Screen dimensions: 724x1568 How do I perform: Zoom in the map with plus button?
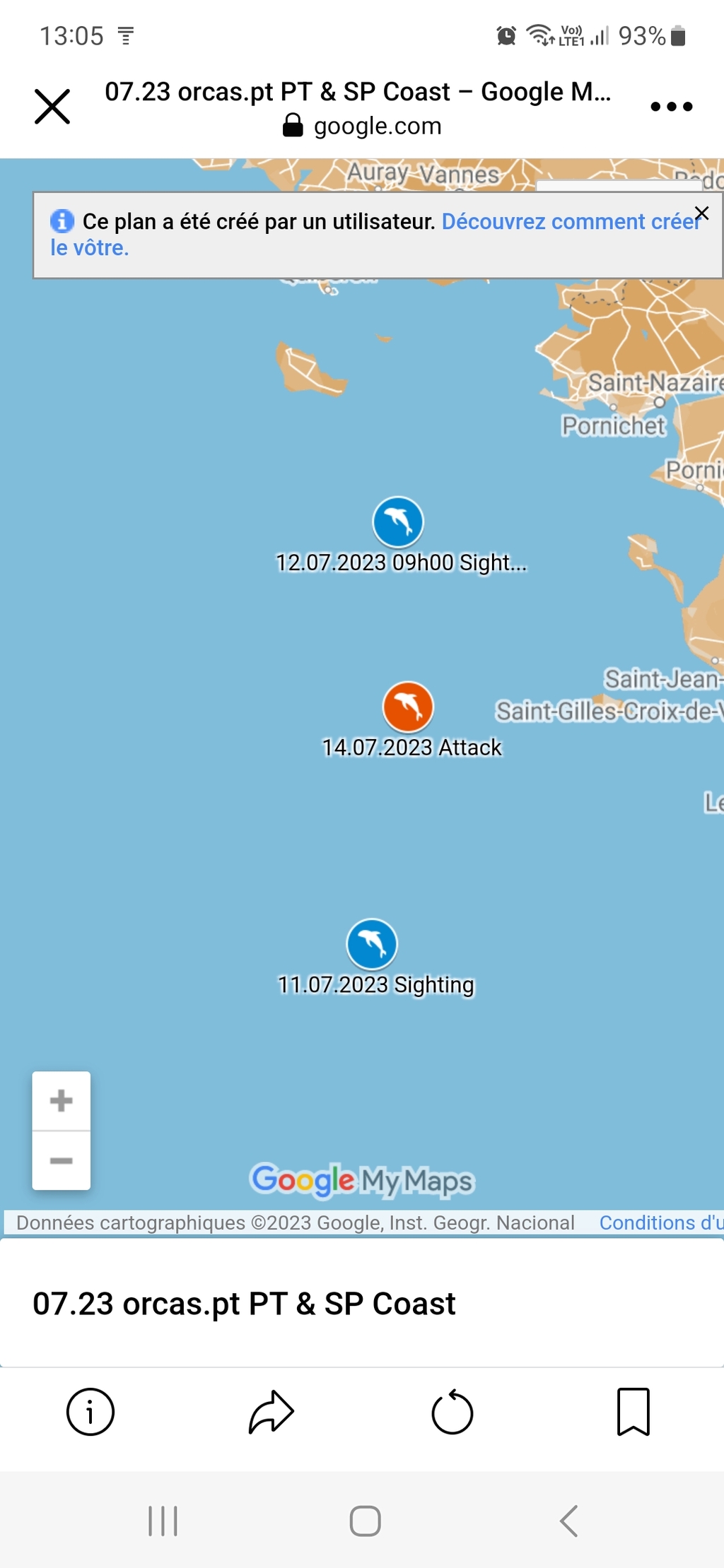[x=62, y=1101]
